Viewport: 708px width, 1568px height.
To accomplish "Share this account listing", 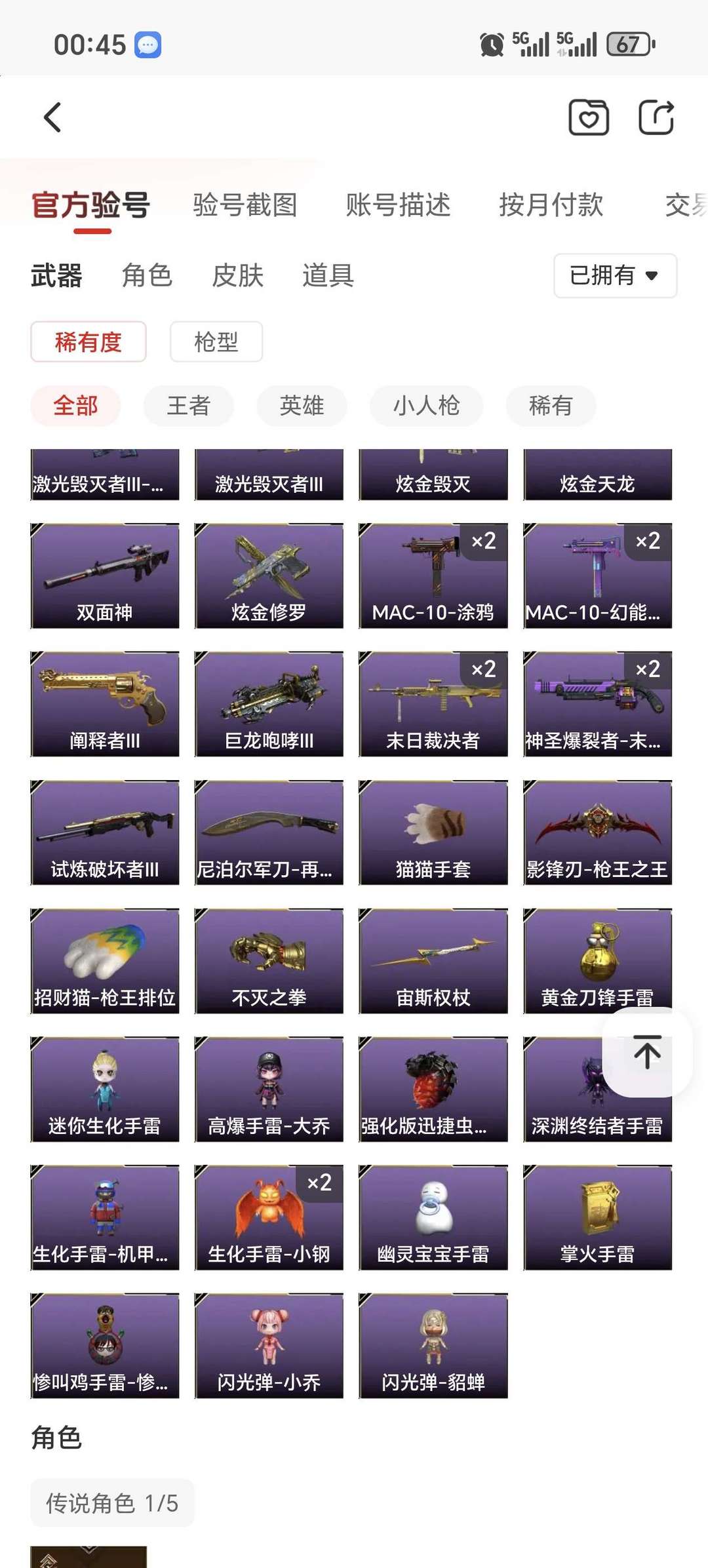I will [656, 118].
